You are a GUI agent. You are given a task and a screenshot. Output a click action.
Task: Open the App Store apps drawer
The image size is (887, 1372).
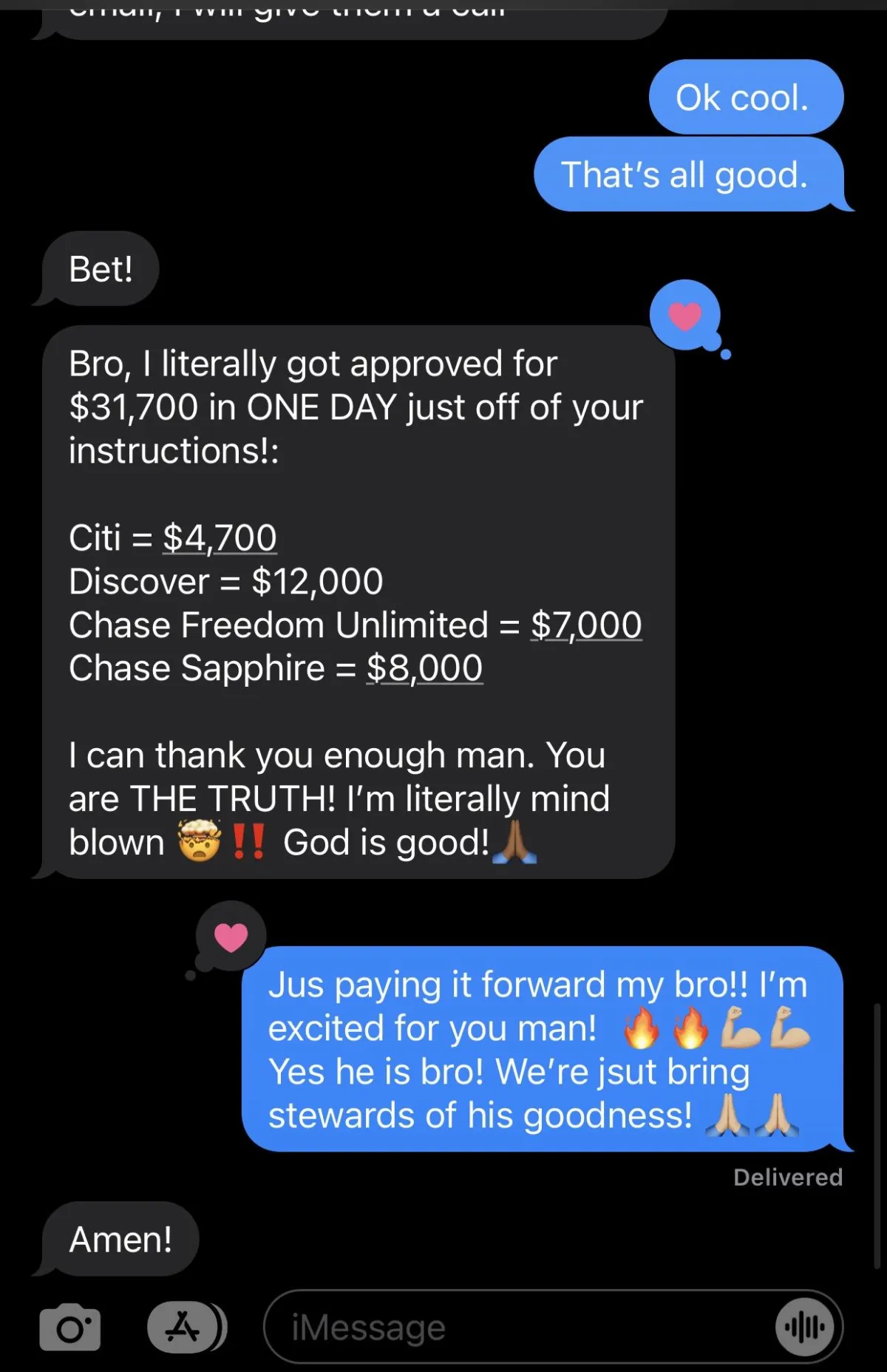tap(183, 1328)
